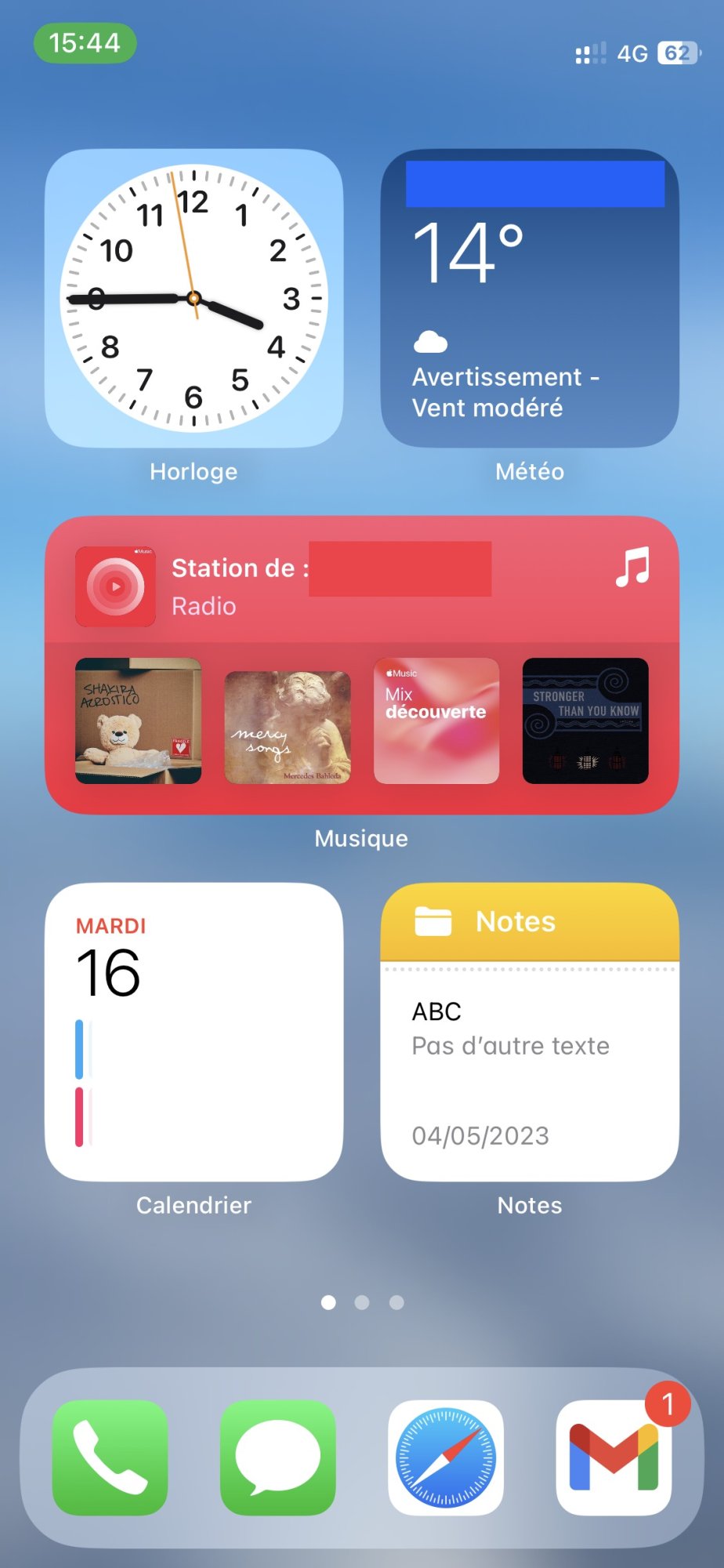Image resolution: width=724 pixels, height=1568 pixels.
Task: Open the Horloge clock widget
Action: (x=194, y=298)
